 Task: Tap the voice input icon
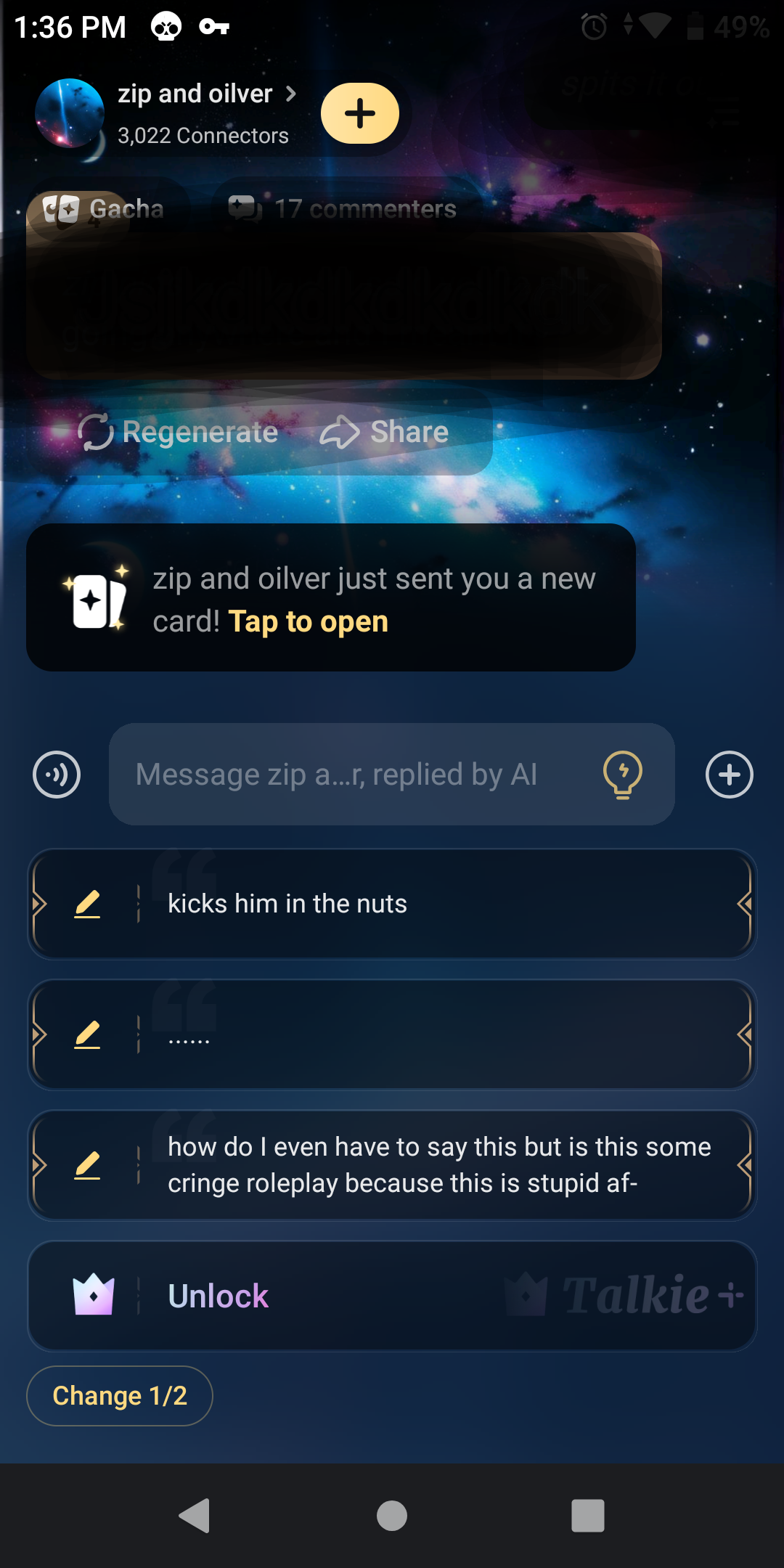(57, 775)
